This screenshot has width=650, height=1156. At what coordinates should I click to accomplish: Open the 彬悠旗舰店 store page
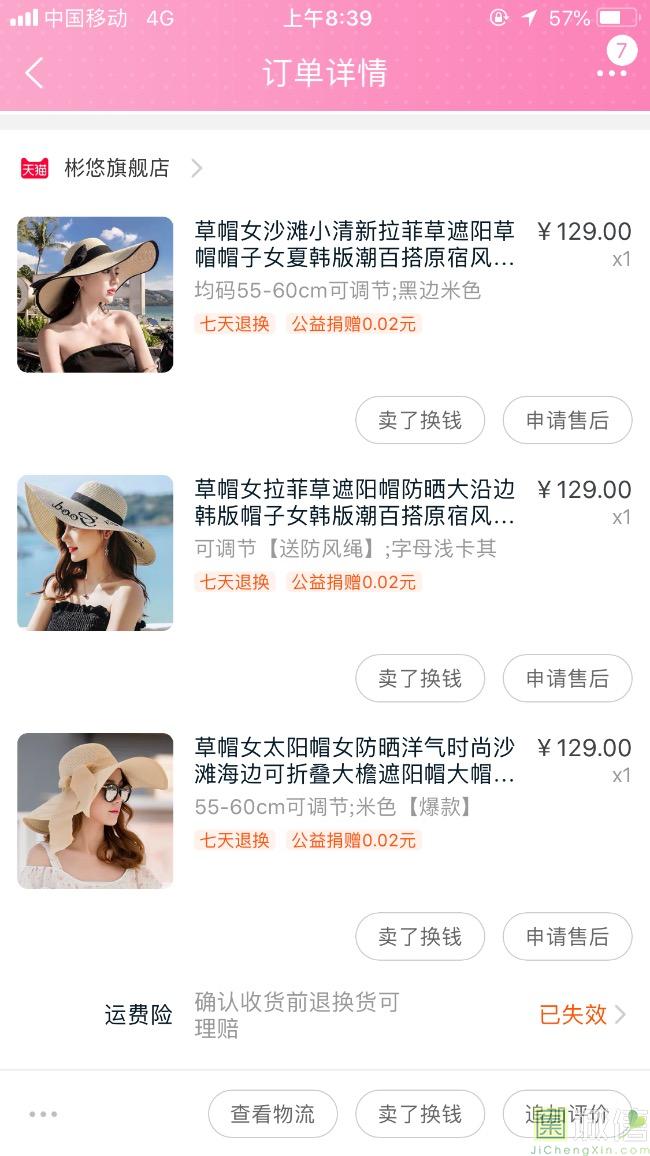point(117,168)
